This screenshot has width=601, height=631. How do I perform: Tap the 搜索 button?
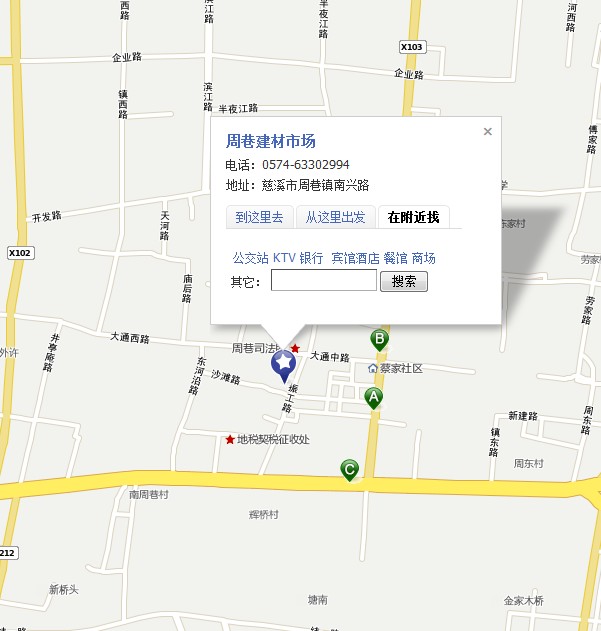tap(404, 282)
